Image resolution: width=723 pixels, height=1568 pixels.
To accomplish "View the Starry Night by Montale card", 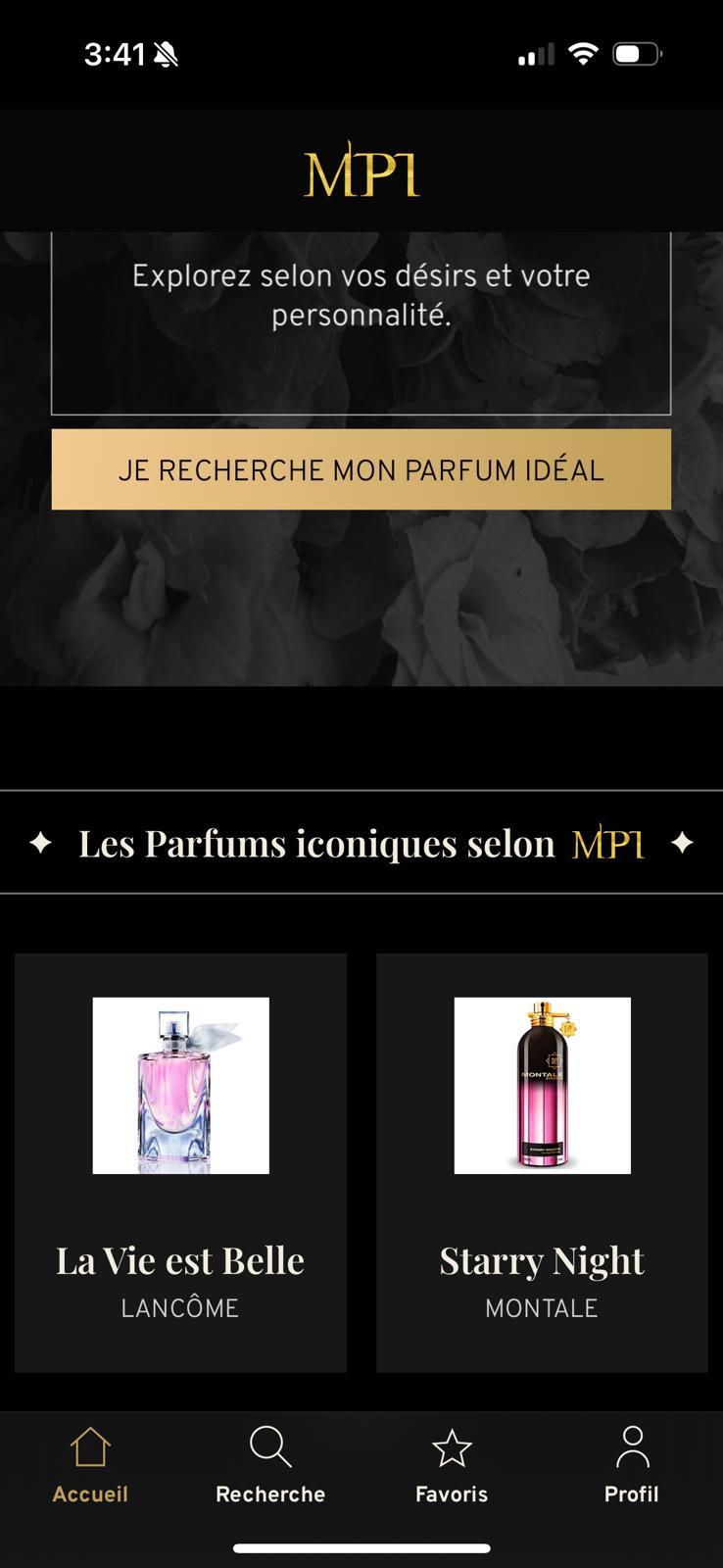I will pyautogui.click(x=542, y=1161).
